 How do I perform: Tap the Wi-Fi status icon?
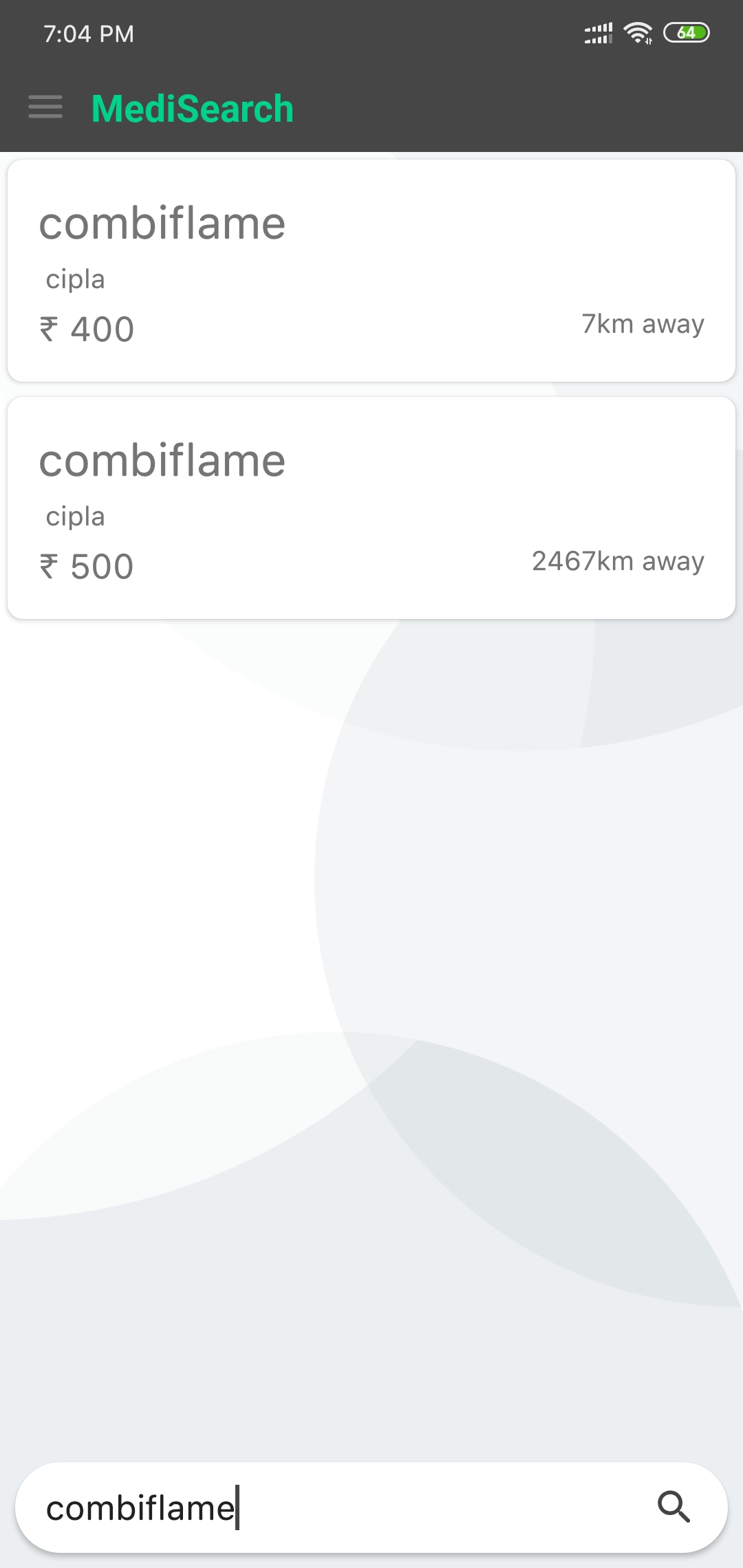[x=636, y=32]
